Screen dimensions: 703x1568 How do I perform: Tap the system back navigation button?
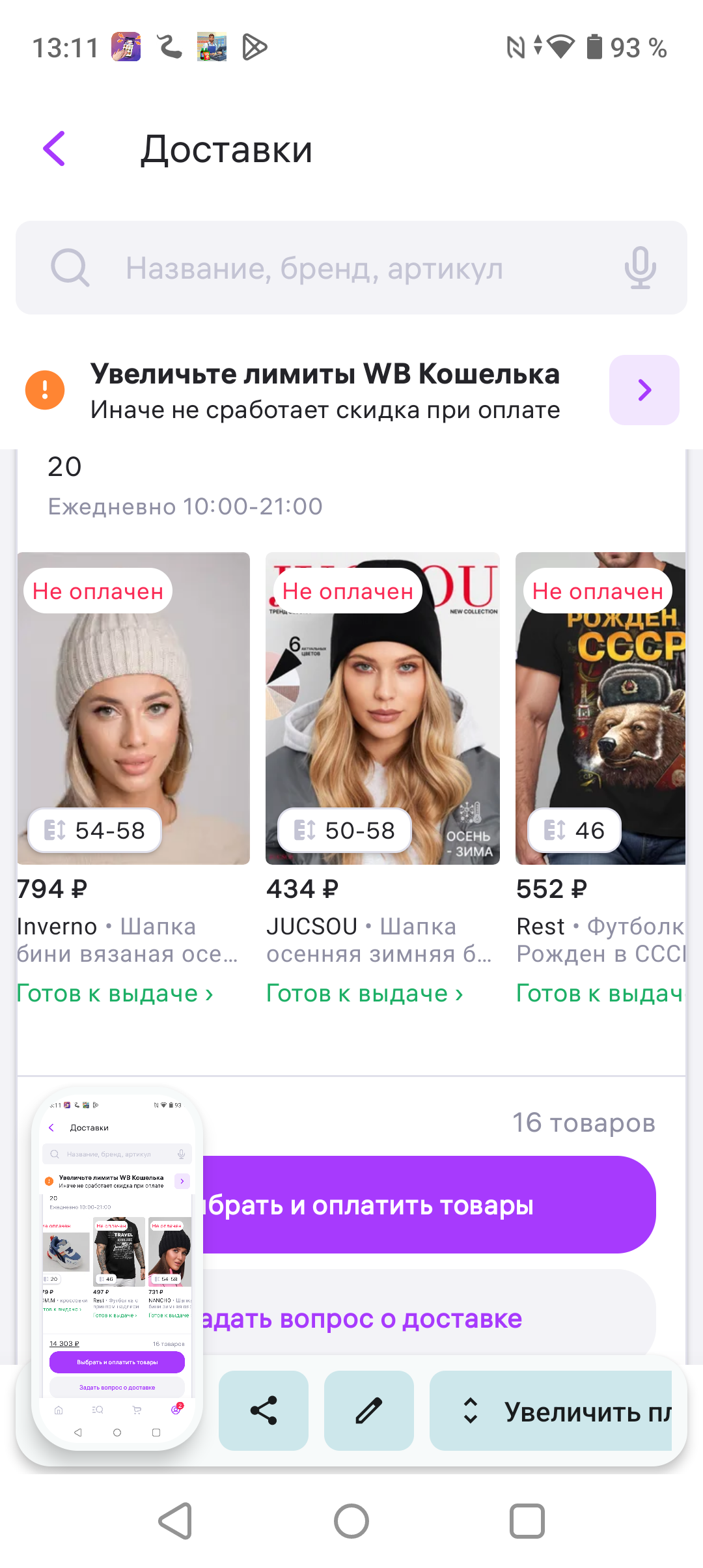pyautogui.click(x=175, y=1521)
